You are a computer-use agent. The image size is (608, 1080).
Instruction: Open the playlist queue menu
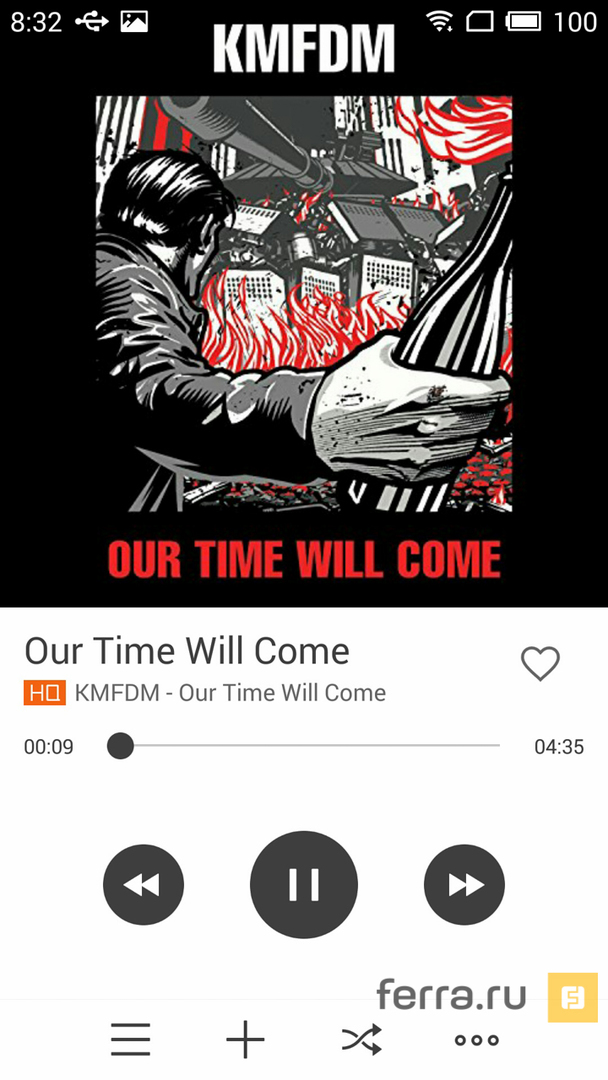coord(131,1040)
